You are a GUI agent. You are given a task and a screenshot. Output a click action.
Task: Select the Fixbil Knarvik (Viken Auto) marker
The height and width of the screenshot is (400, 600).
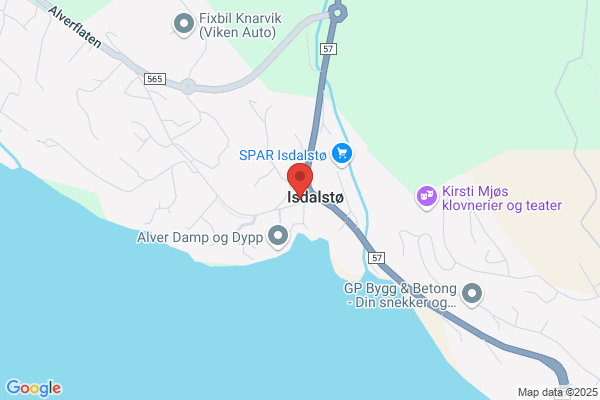184,24
